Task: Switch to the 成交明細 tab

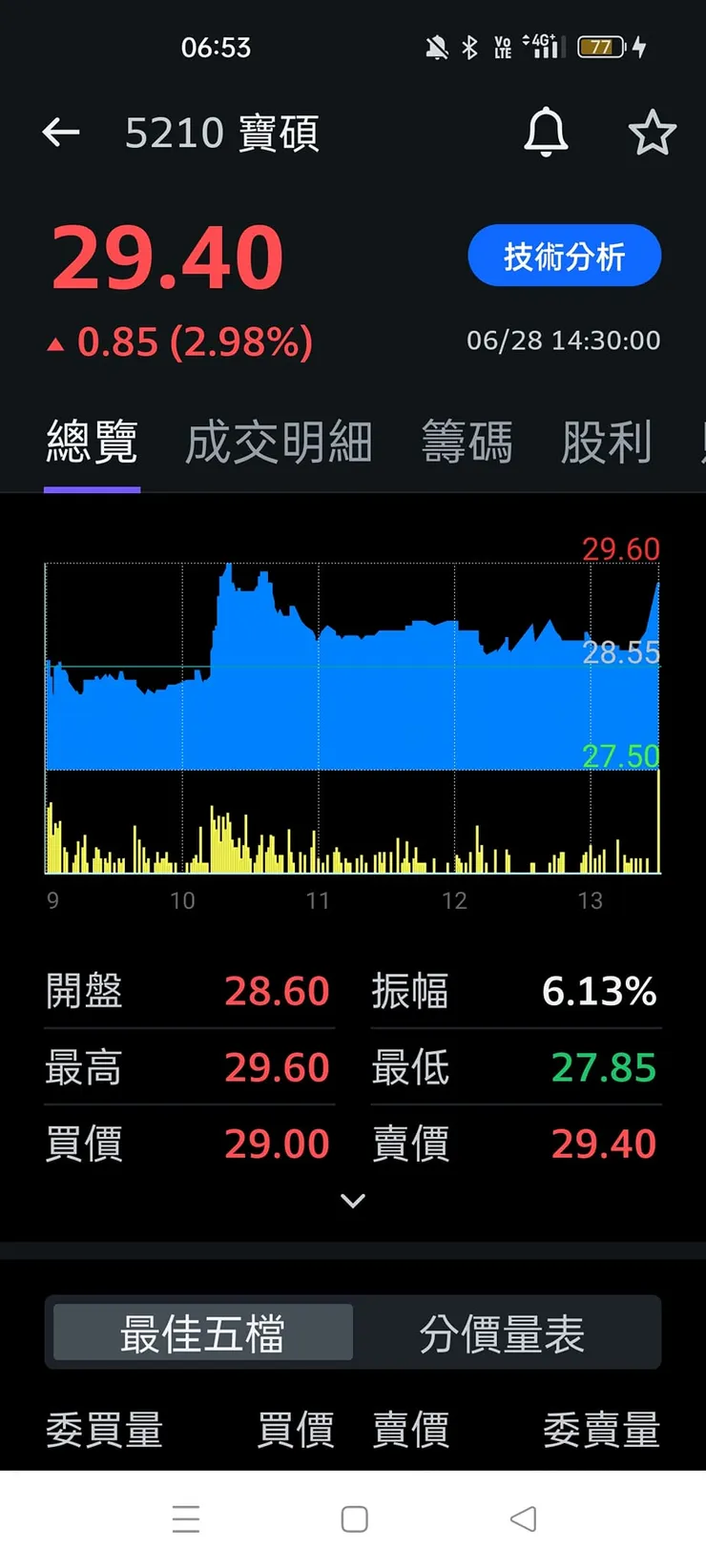Action: (277, 442)
